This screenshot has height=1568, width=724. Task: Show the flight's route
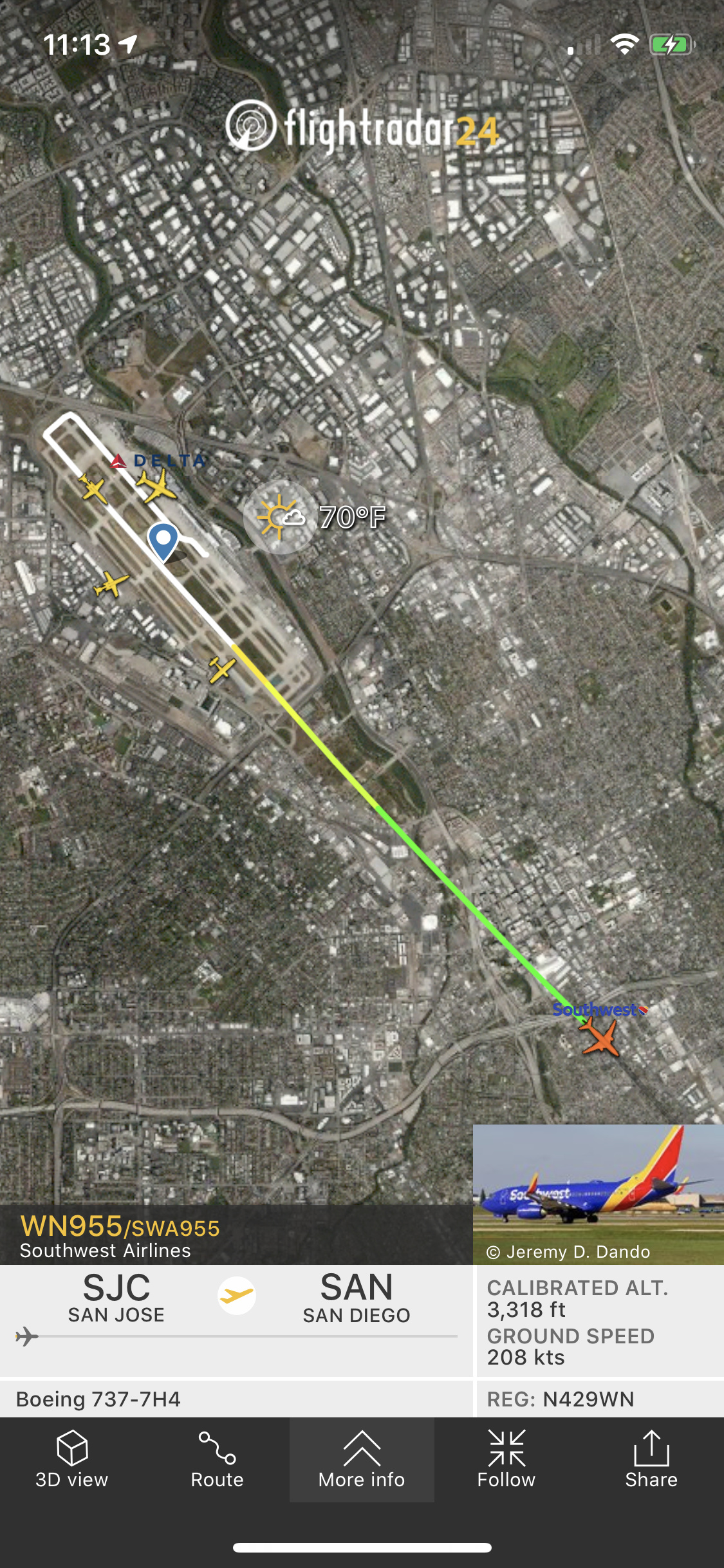tap(217, 1459)
